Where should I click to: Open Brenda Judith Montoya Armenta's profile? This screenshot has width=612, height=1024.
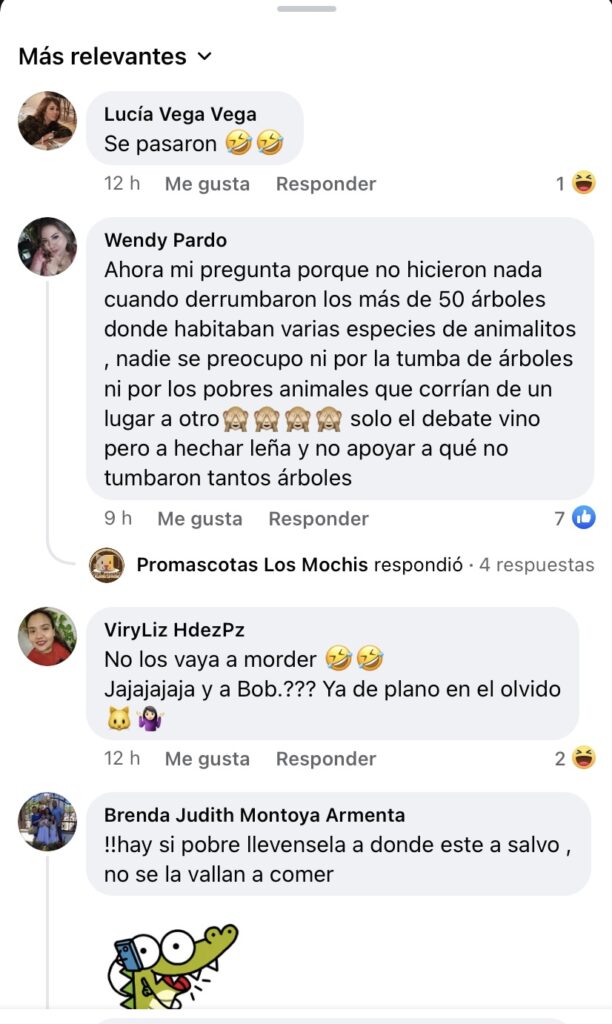tap(254, 815)
